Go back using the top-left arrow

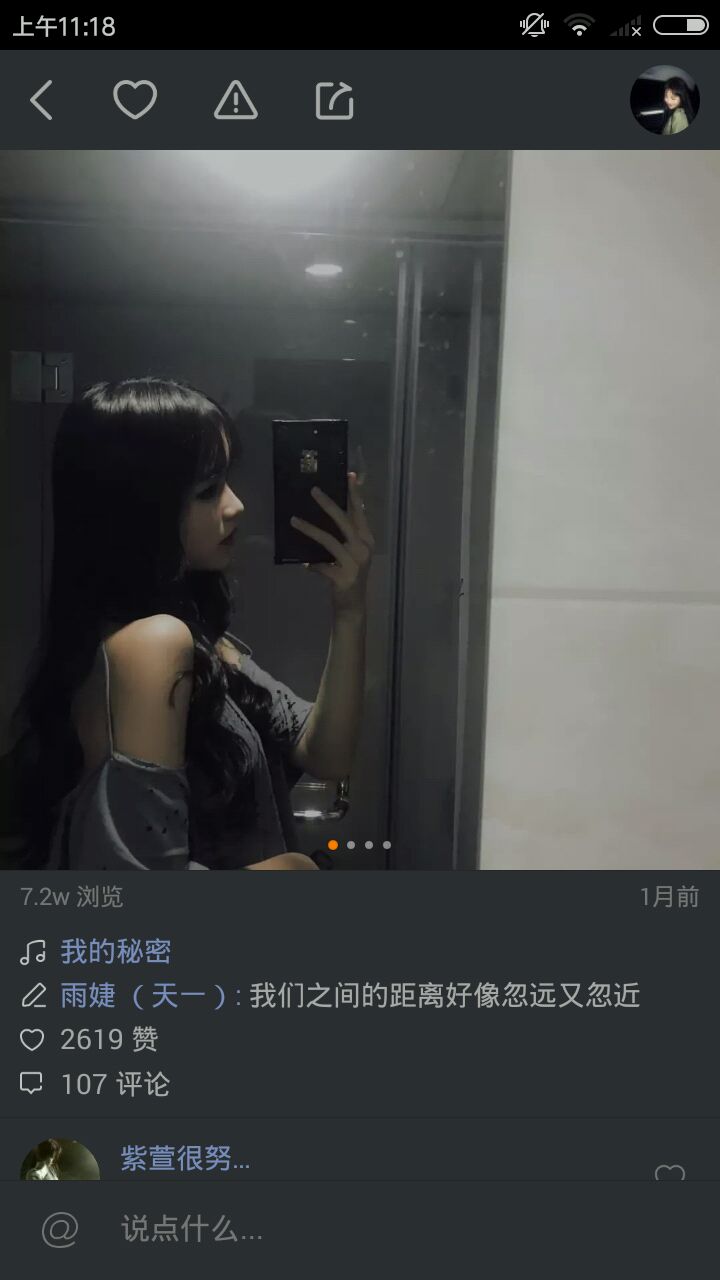[x=41, y=101]
